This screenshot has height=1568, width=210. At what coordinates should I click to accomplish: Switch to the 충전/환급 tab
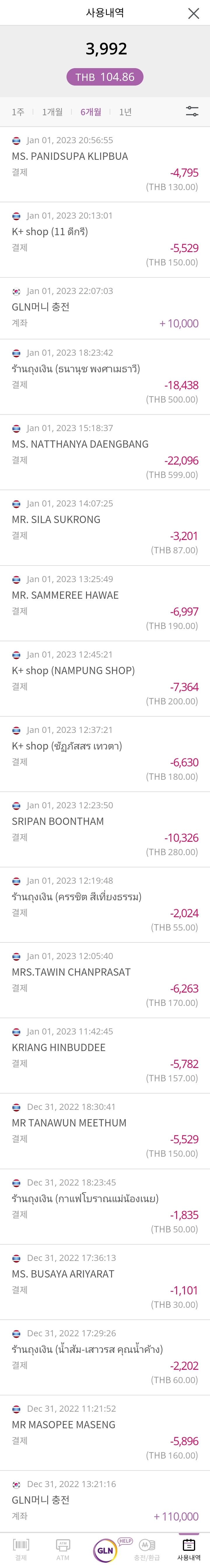[x=146, y=1548]
